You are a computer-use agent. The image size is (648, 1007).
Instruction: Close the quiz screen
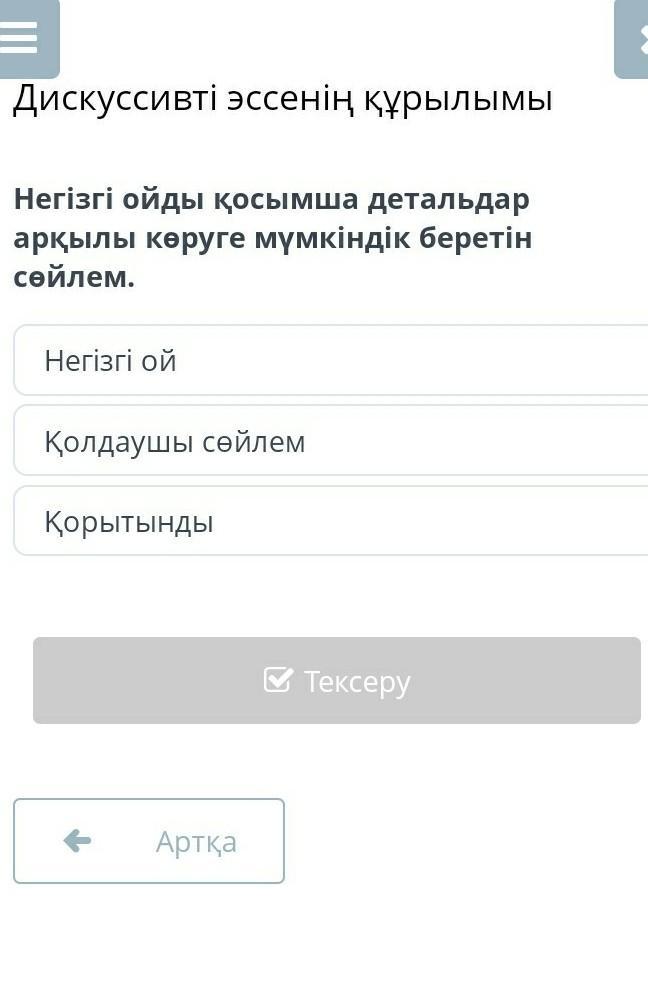633,39
